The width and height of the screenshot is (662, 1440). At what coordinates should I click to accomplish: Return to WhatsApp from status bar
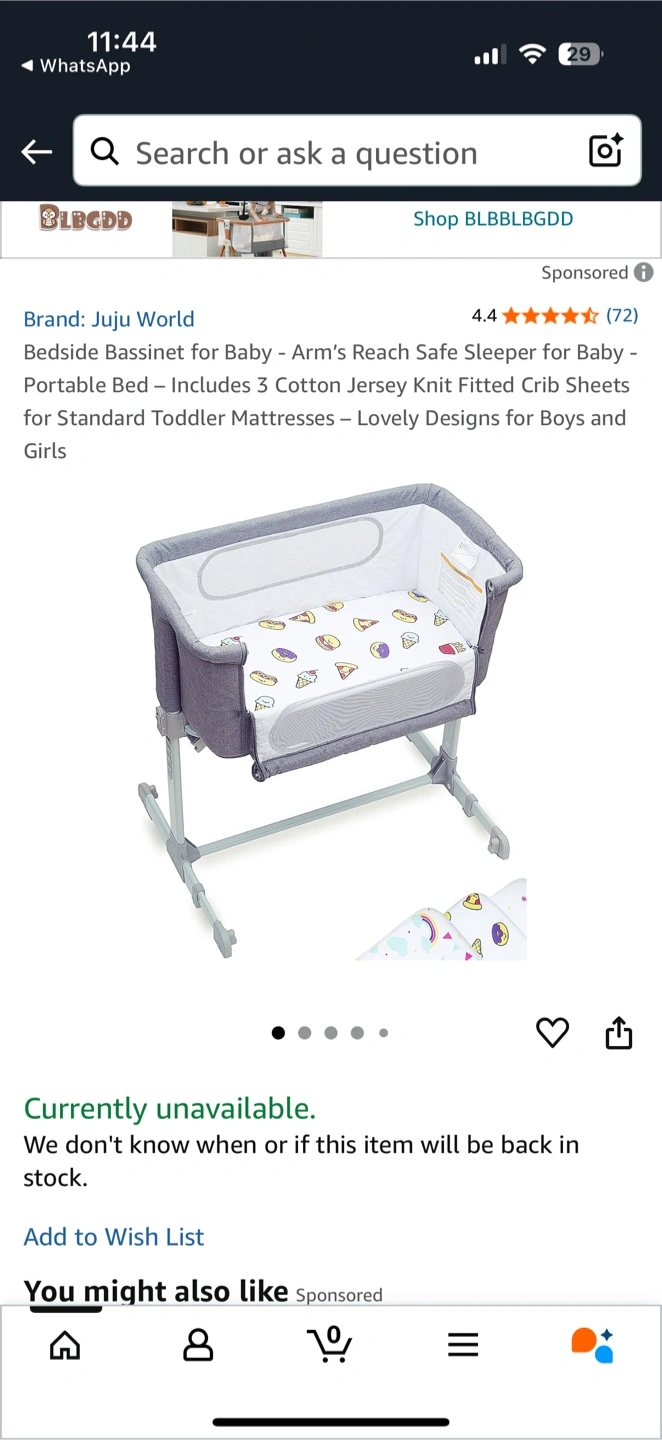(x=76, y=66)
